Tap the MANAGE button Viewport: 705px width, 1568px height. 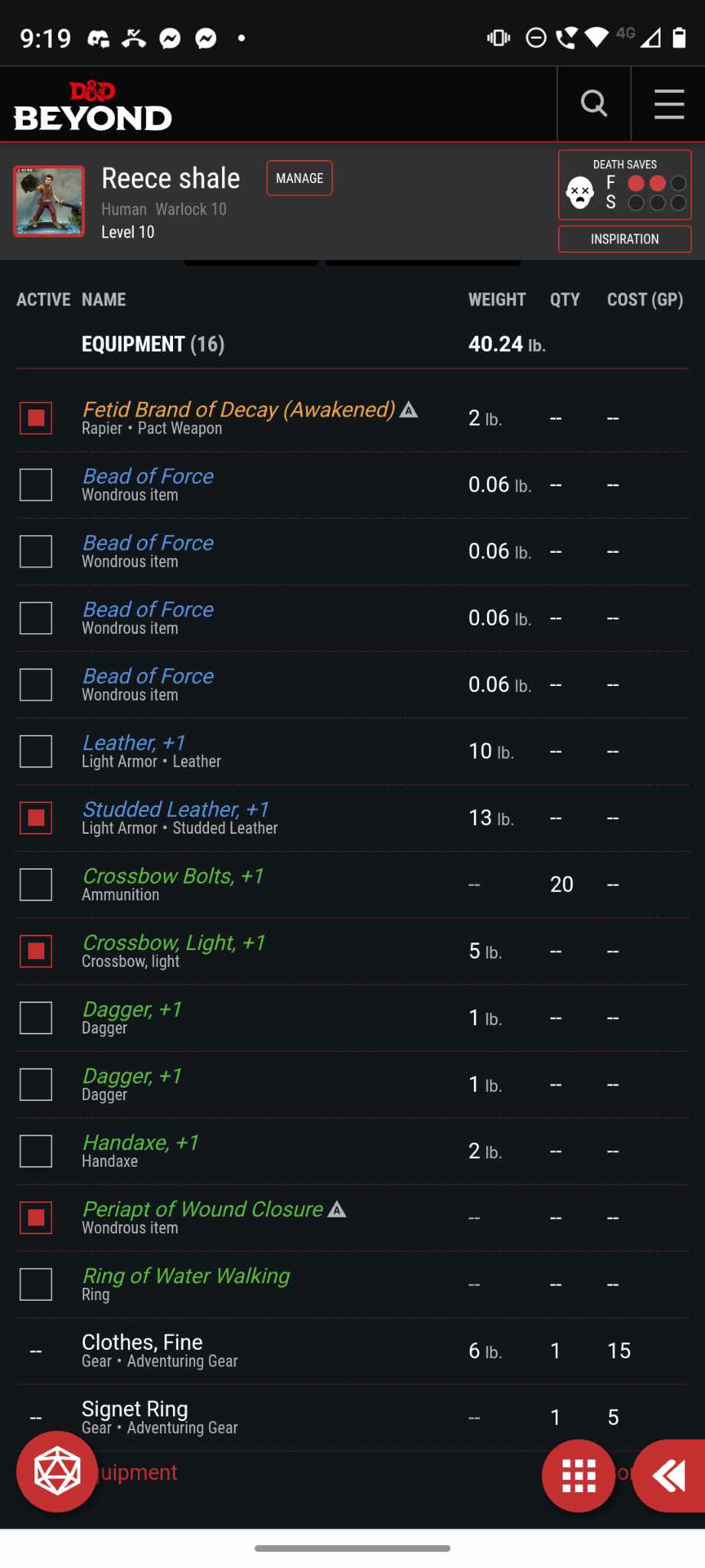coord(299,178)
